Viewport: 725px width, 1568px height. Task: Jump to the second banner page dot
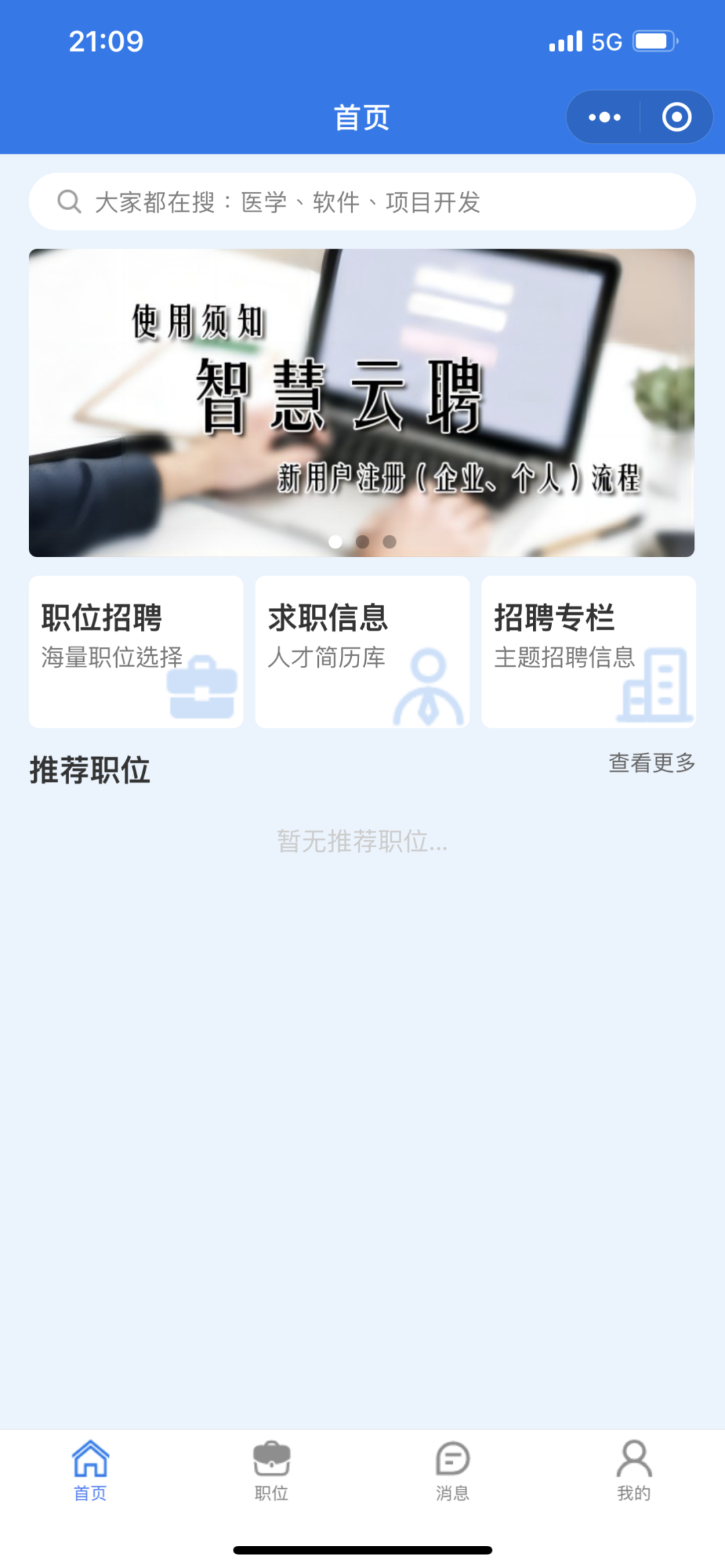coord(362,542)
